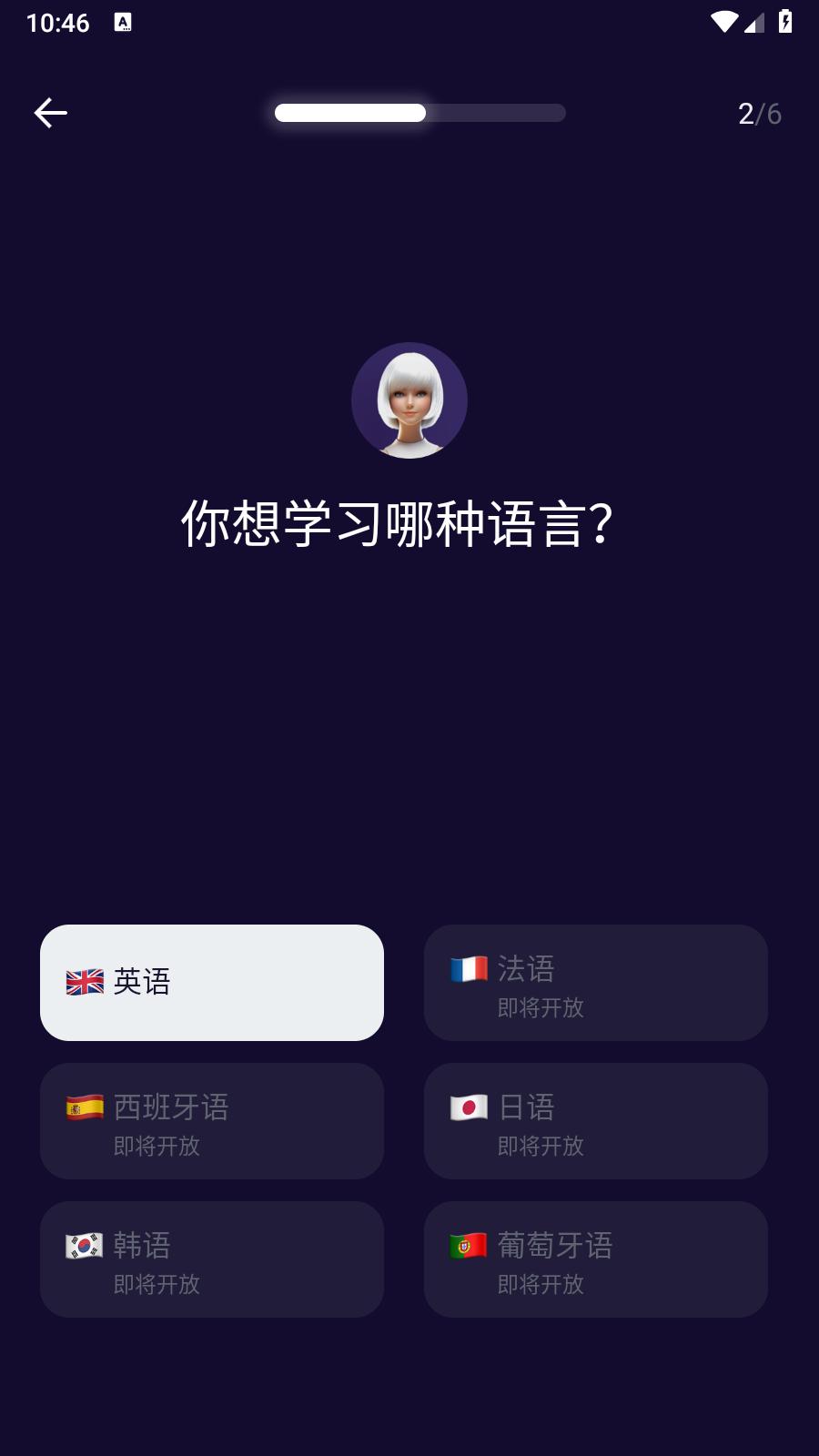Tap the avatar image above the question
The height and width of the screenshot is (1456, 819).
point(409,400)
